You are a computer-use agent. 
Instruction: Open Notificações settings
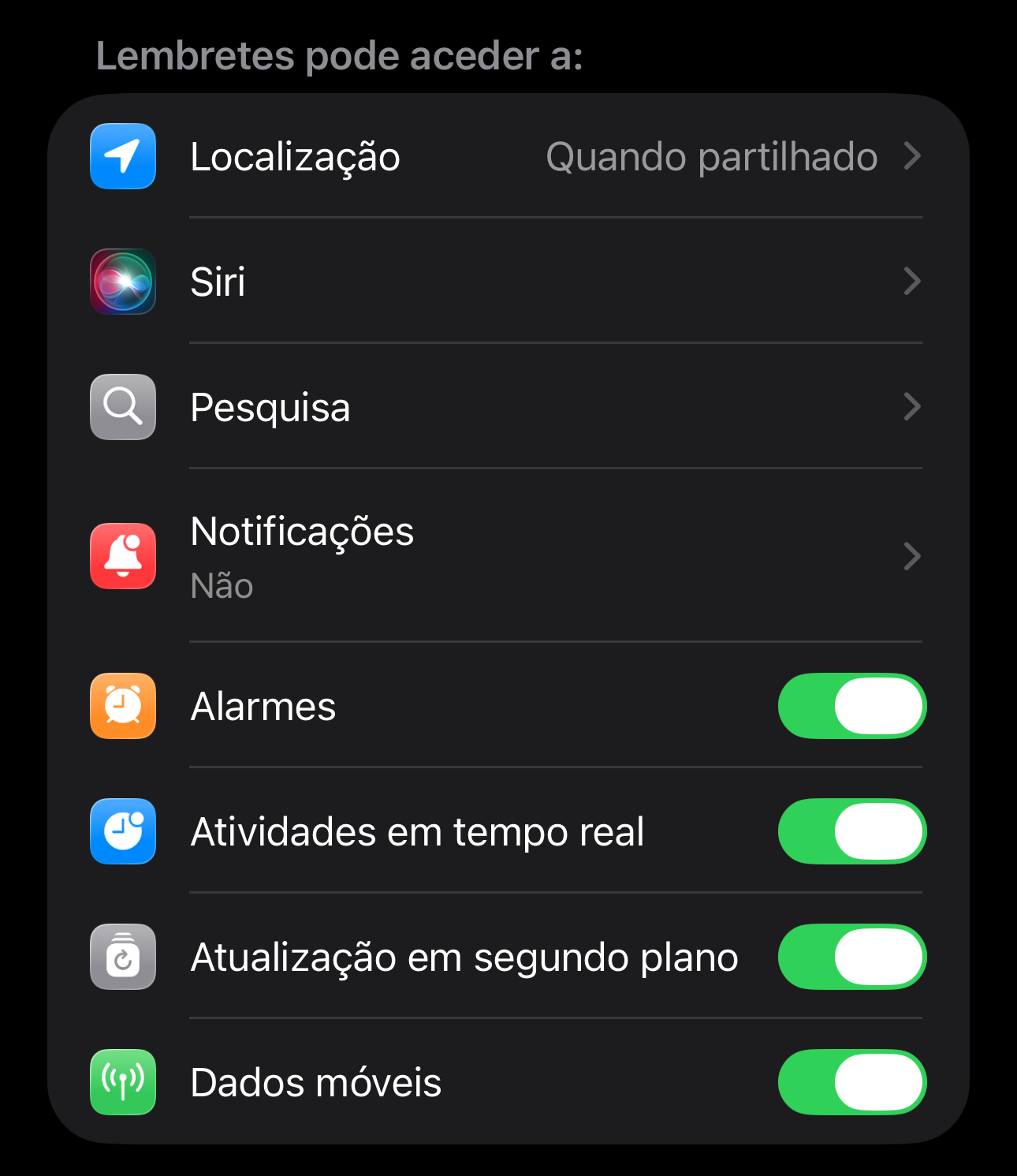(508, 556)
